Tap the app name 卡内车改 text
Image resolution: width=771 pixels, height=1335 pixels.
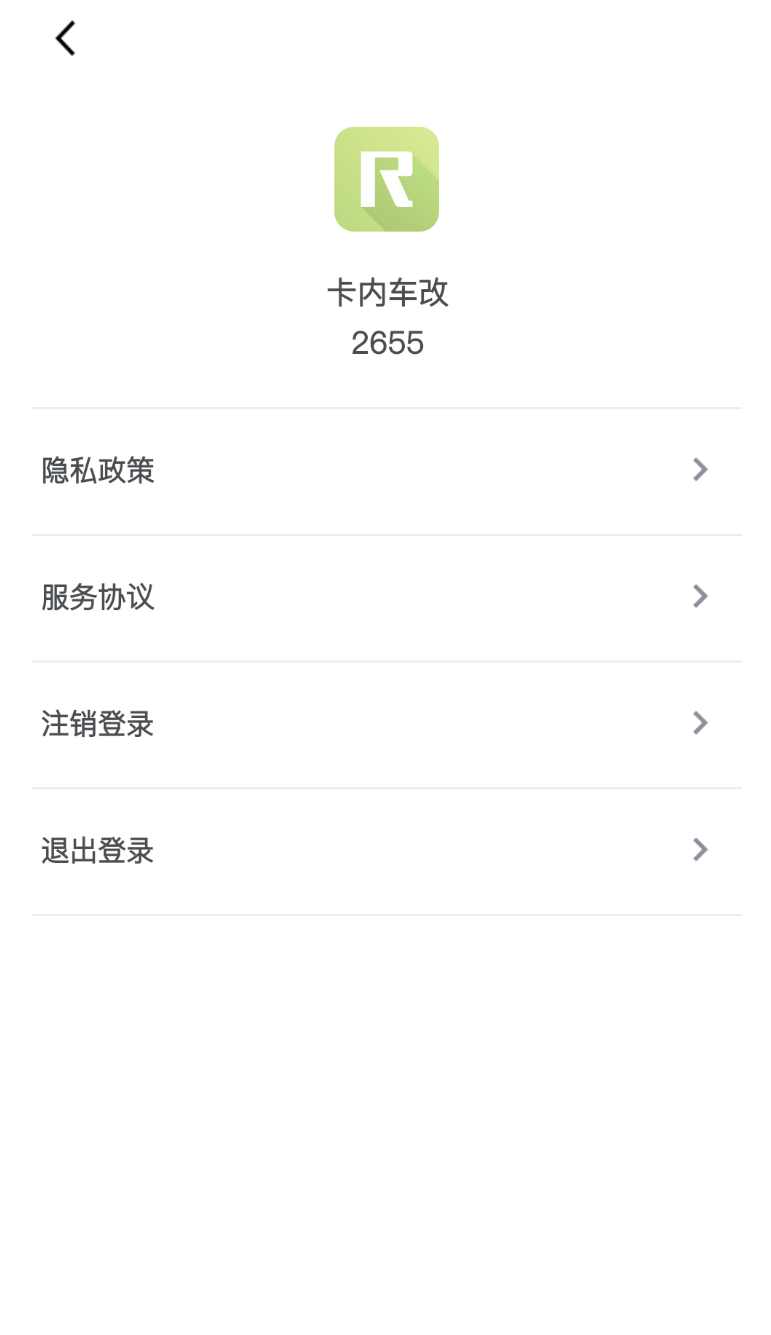pyautogui.click(x=388, y=293)
